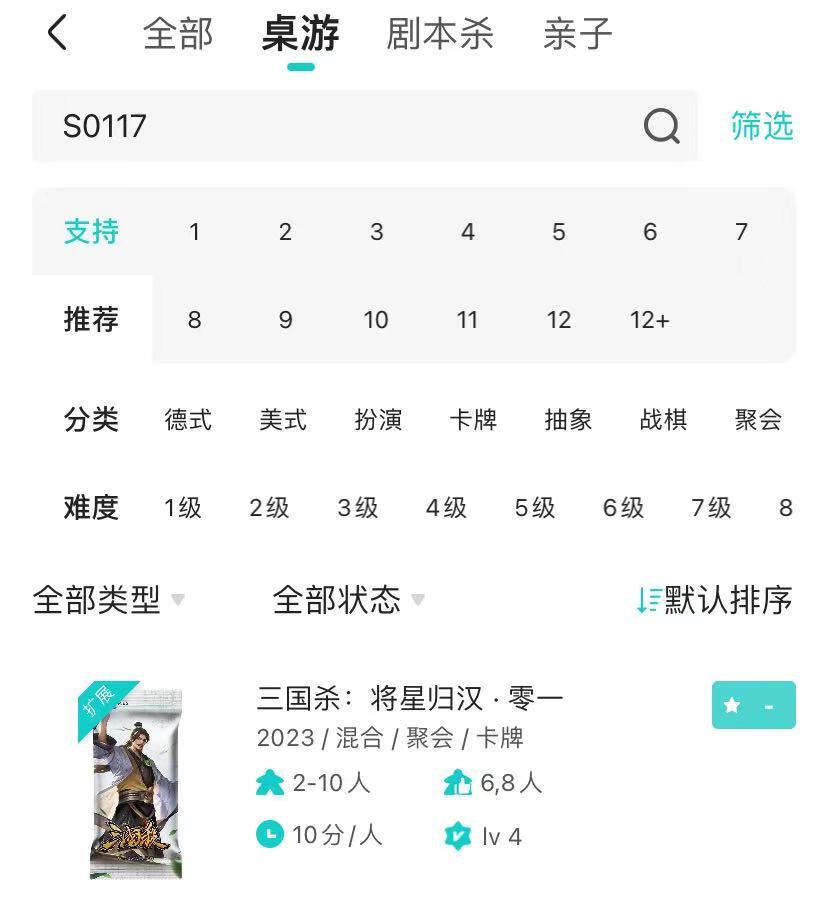Tap the star rating button on 三国杀
The width and height of the screenshot is (828, 923).
coord(753,705)
